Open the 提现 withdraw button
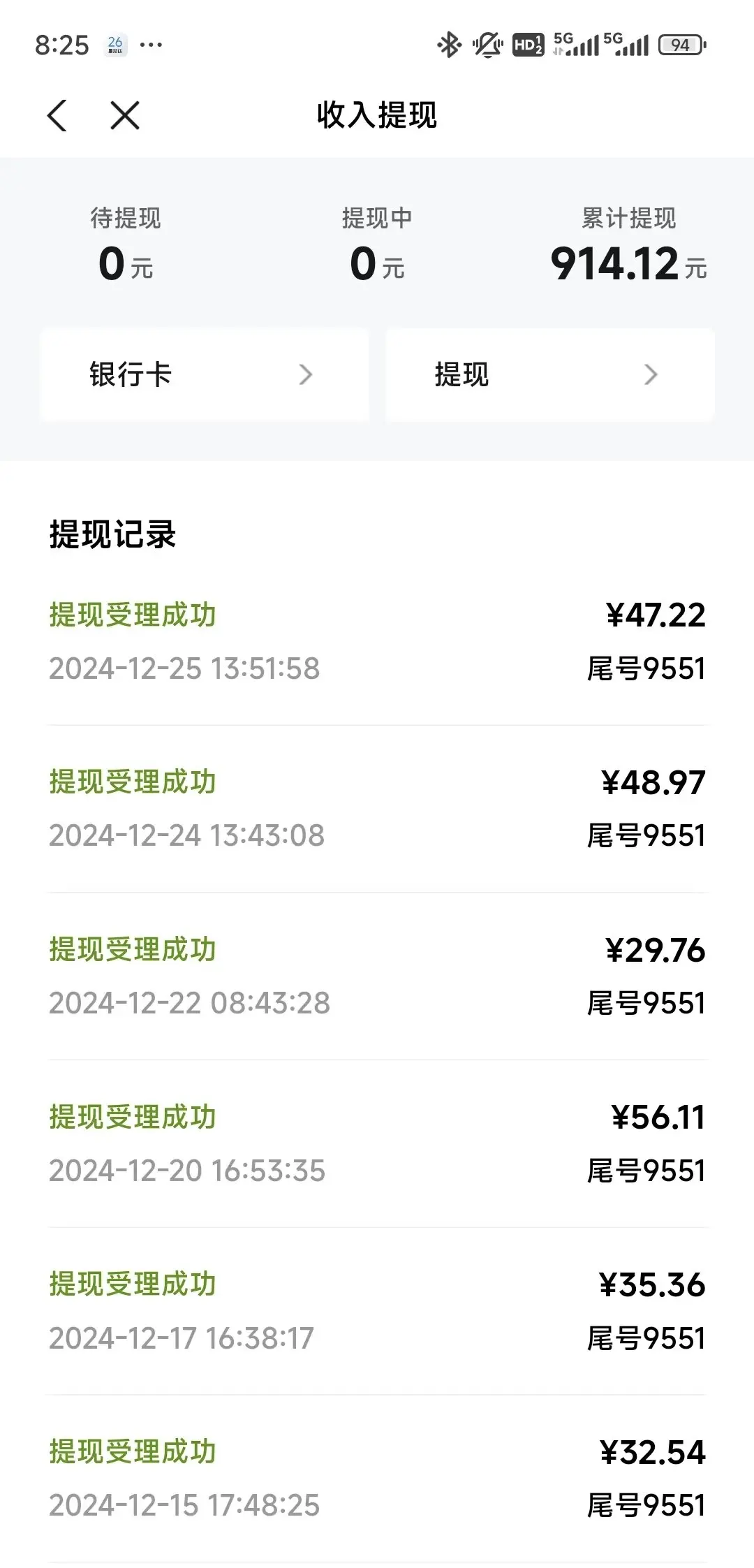Viewport: 754px width, 1568px height. point(549,374)
